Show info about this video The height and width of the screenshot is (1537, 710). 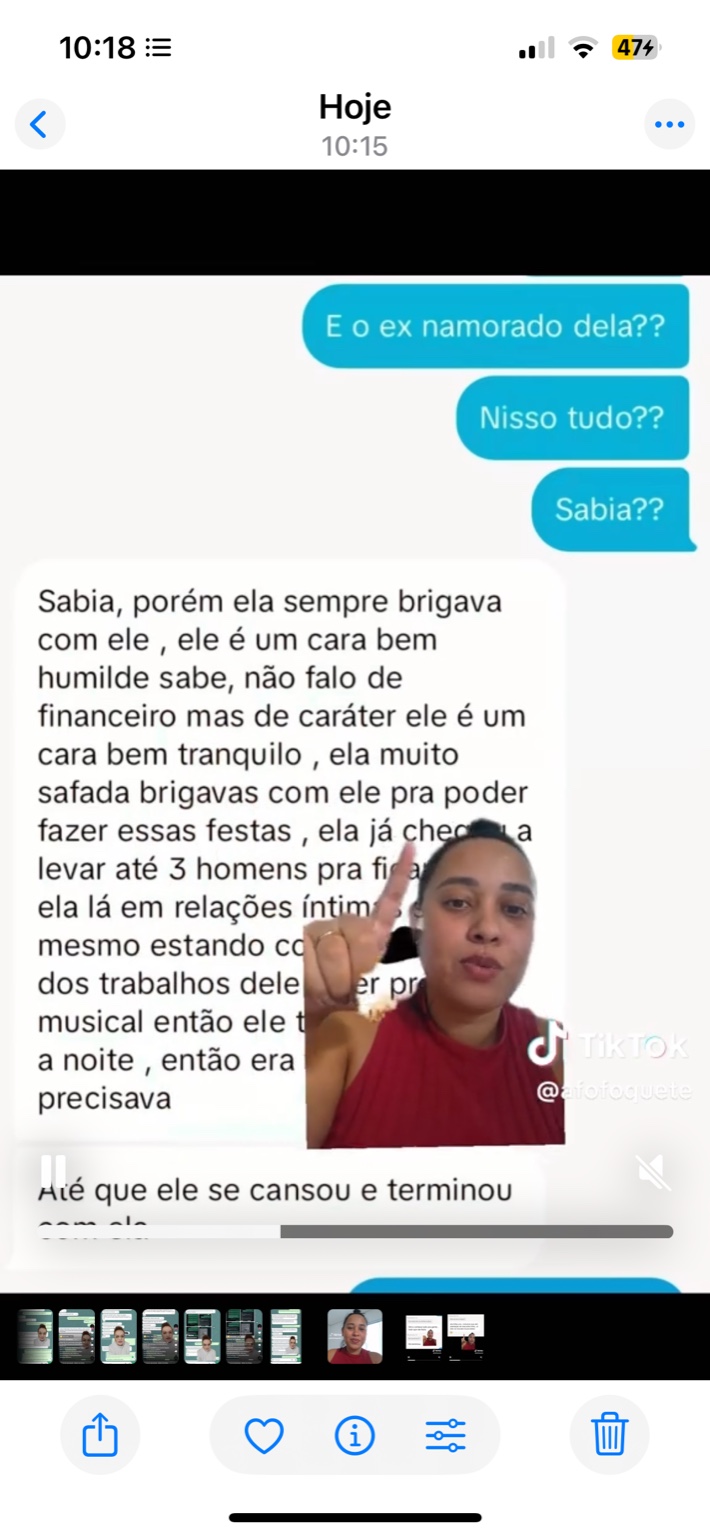coord(354,1436)
